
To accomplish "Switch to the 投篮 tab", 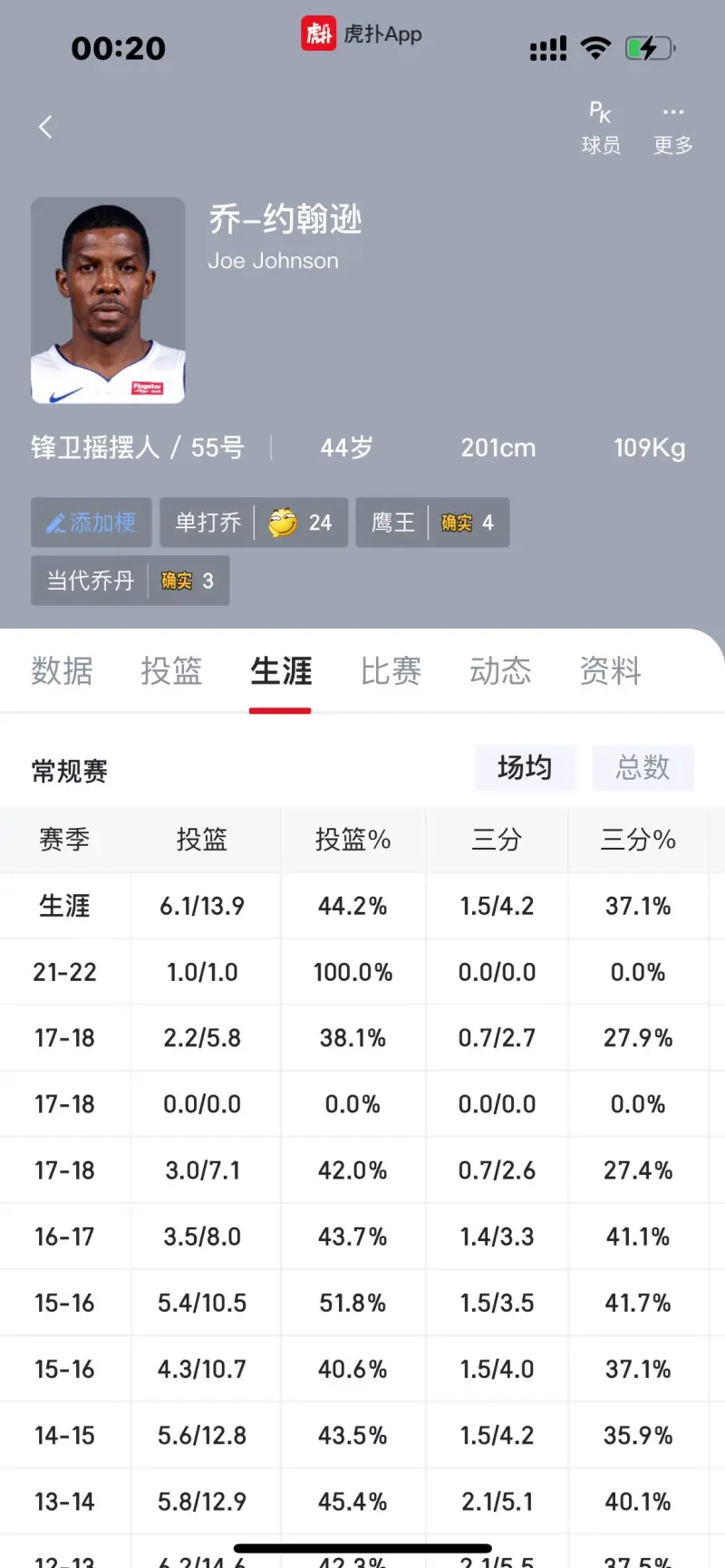I will point(171,671).
